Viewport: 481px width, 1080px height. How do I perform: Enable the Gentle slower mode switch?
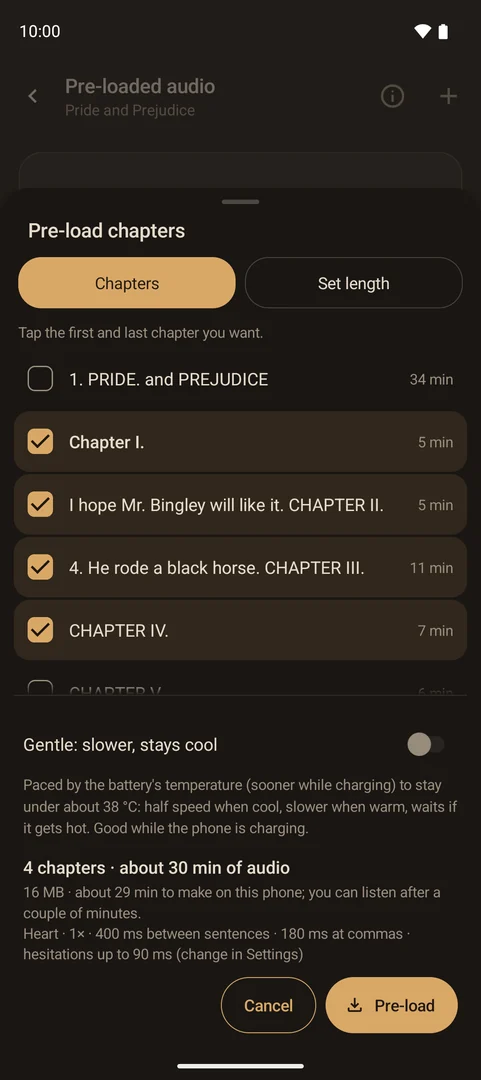click(426, 745)
